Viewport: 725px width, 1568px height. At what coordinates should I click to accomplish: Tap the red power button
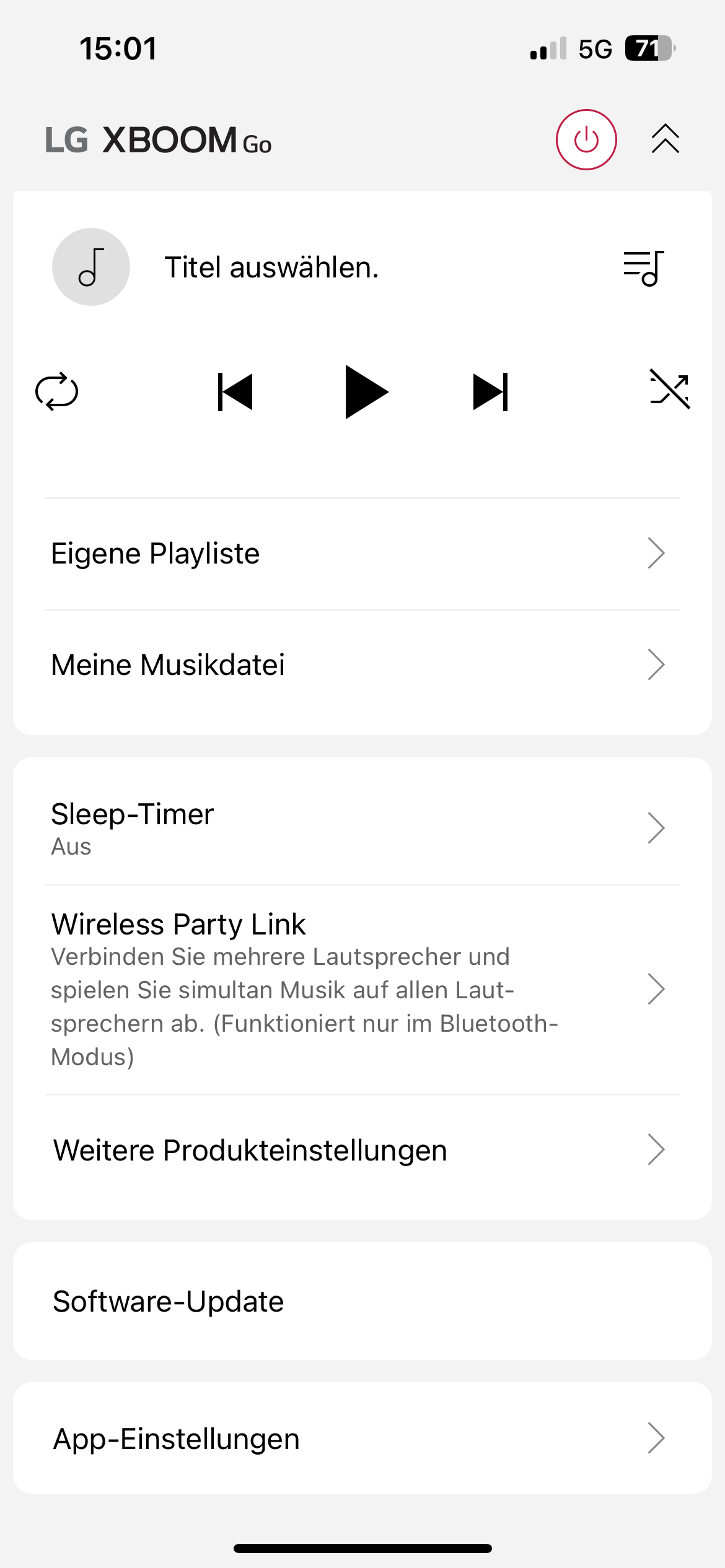pos(586,140)
